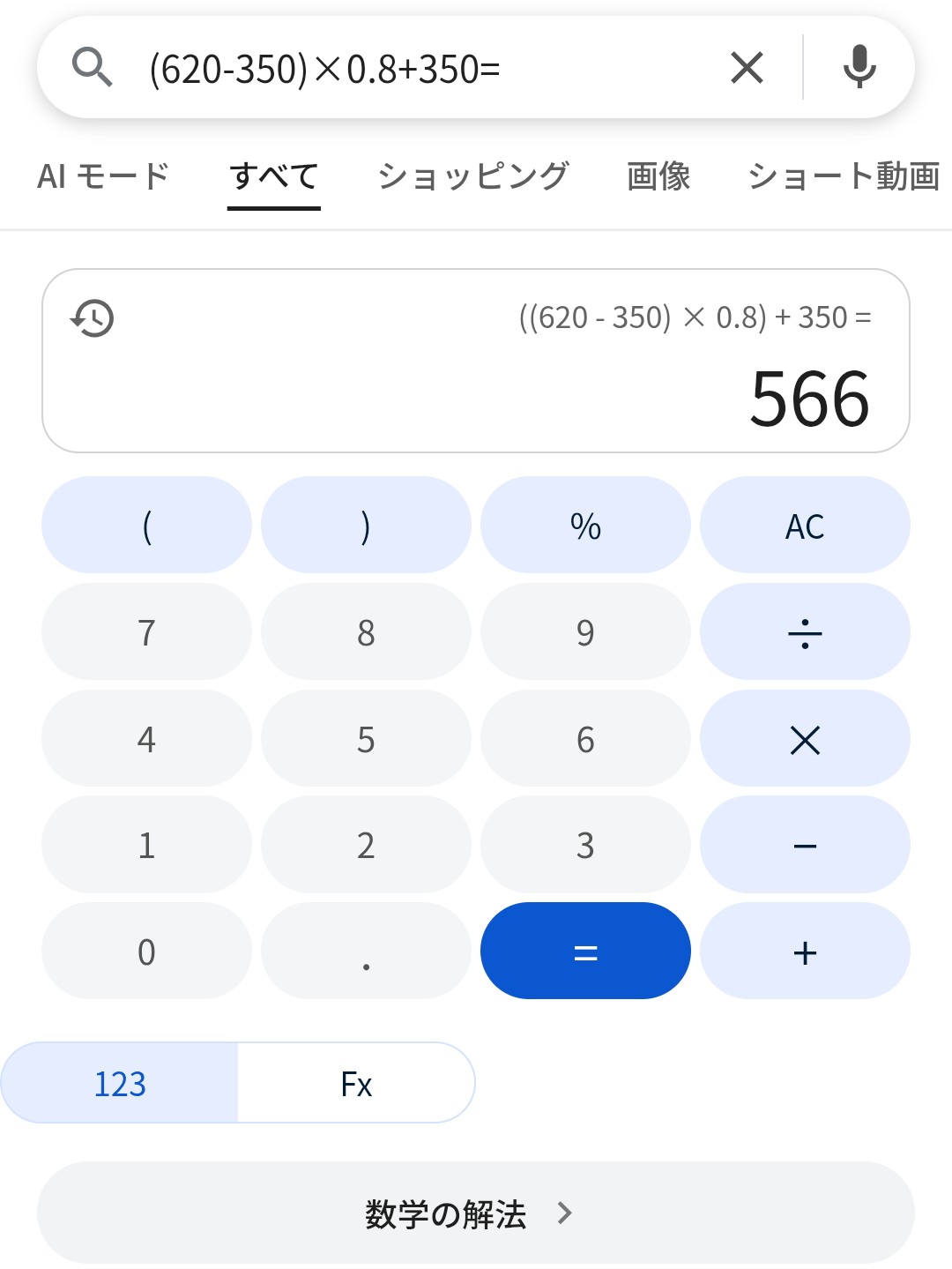
Task: Tap the decimal point key
Action: 366,952
